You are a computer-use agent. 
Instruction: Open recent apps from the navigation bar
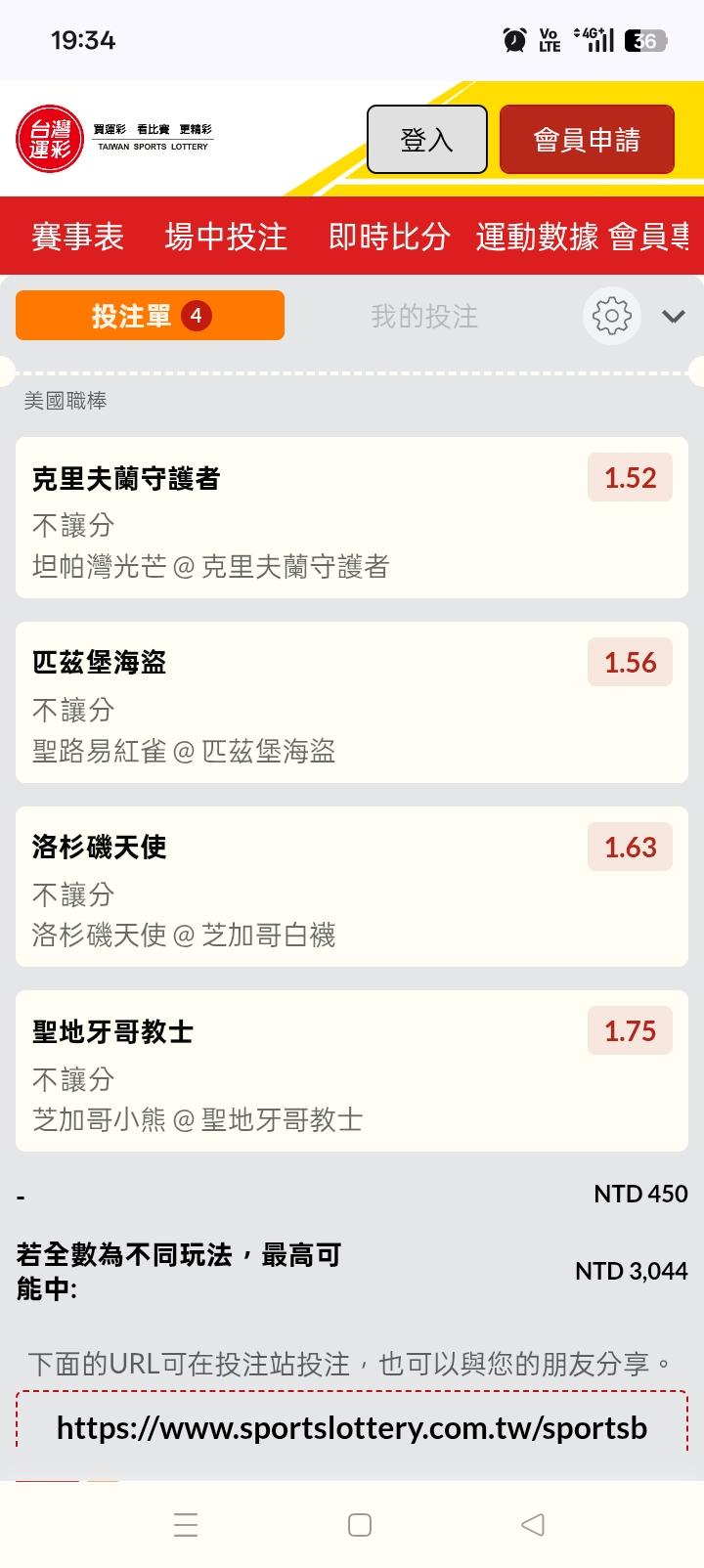[185, 1524]
